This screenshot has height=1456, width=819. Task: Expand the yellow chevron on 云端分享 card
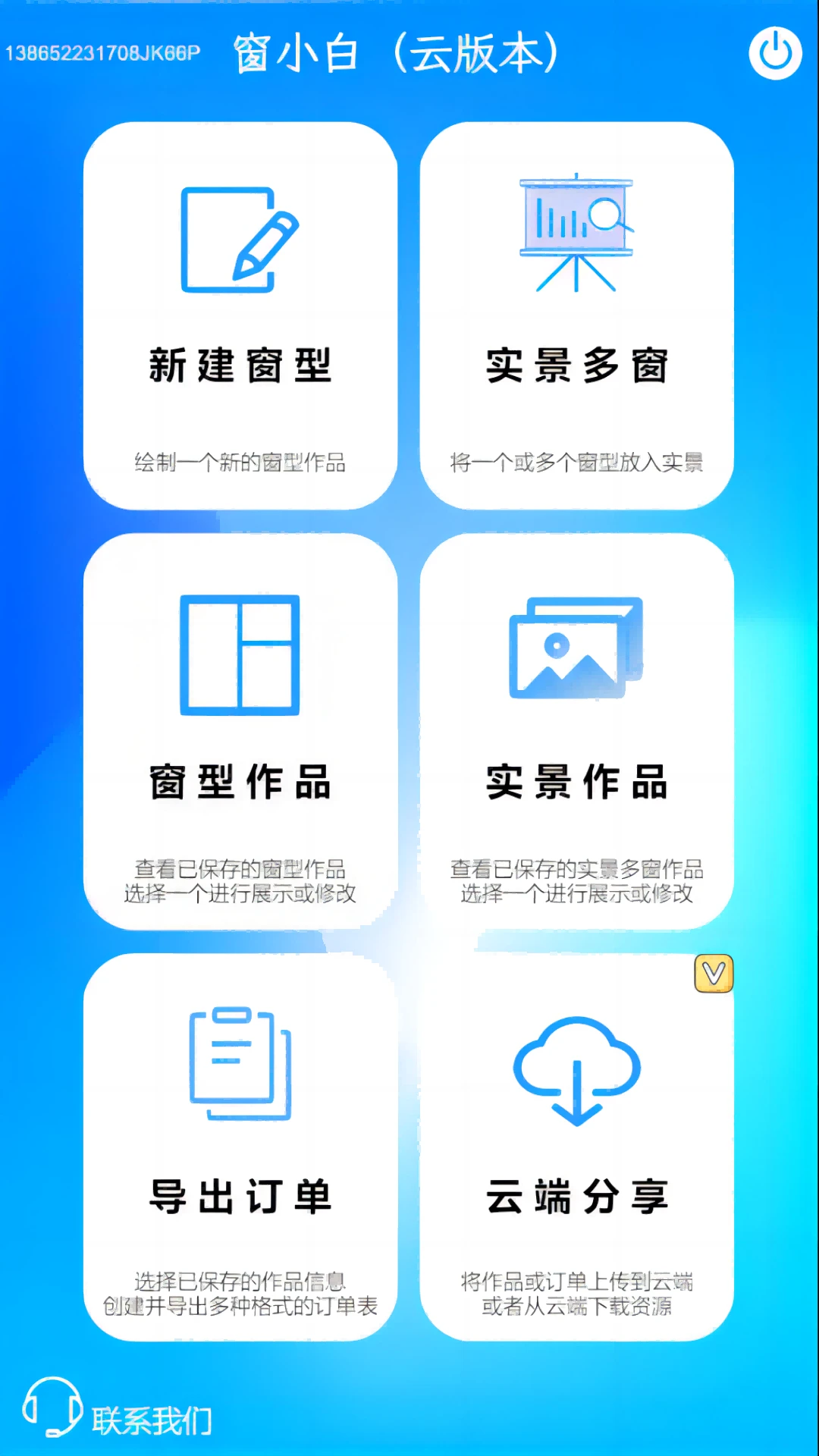click(x=711, y=973)
